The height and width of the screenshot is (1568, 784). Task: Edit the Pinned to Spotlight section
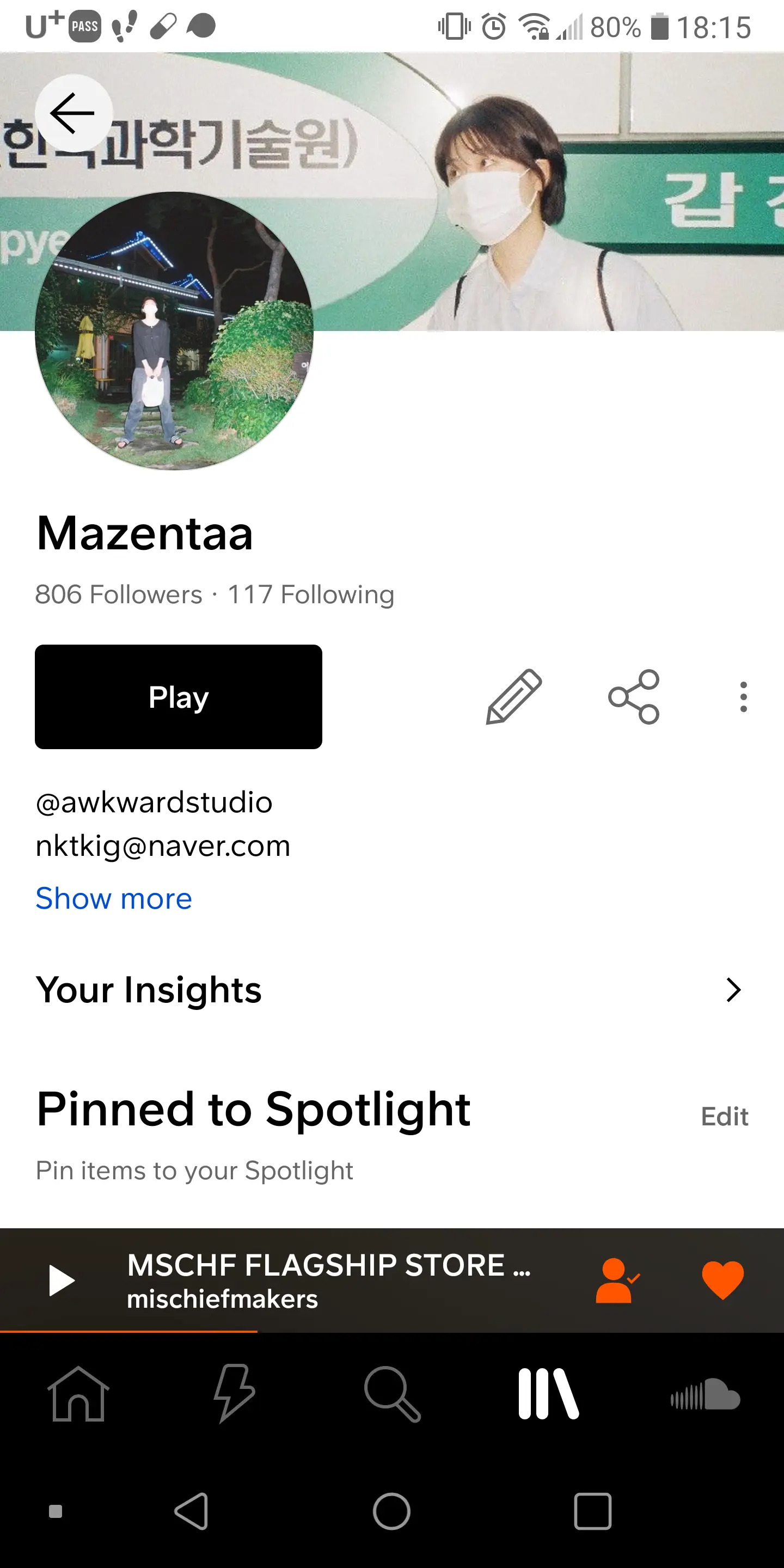coord(724,1116)
